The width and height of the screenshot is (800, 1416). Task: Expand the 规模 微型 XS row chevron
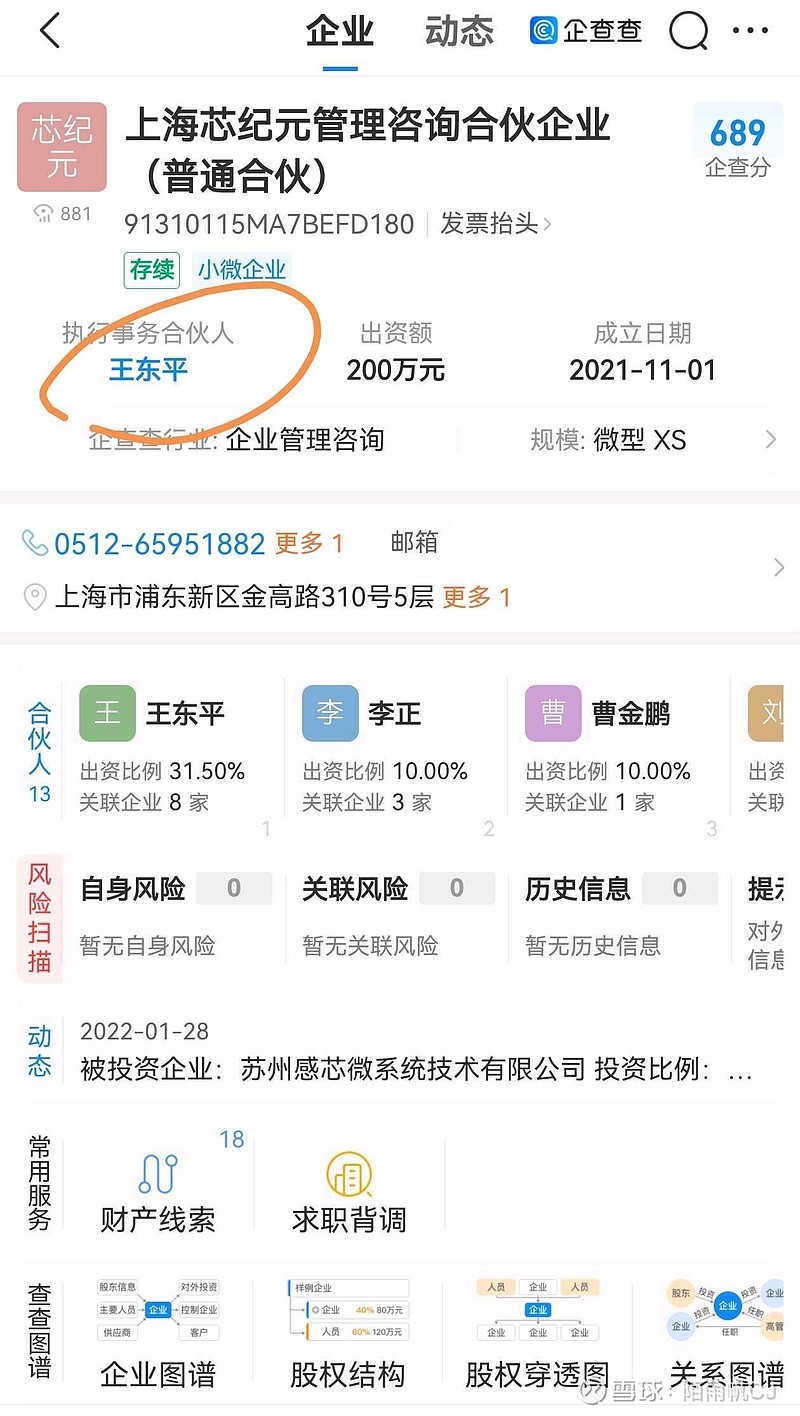tap(769, 439)
